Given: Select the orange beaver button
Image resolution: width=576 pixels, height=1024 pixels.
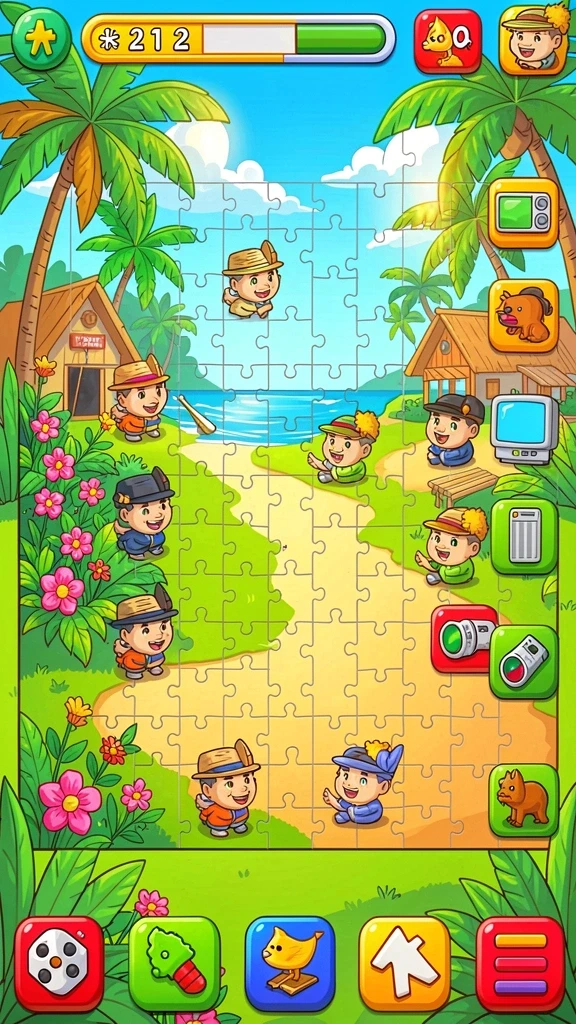Looking at the screenshot, I should coord(524,316).
